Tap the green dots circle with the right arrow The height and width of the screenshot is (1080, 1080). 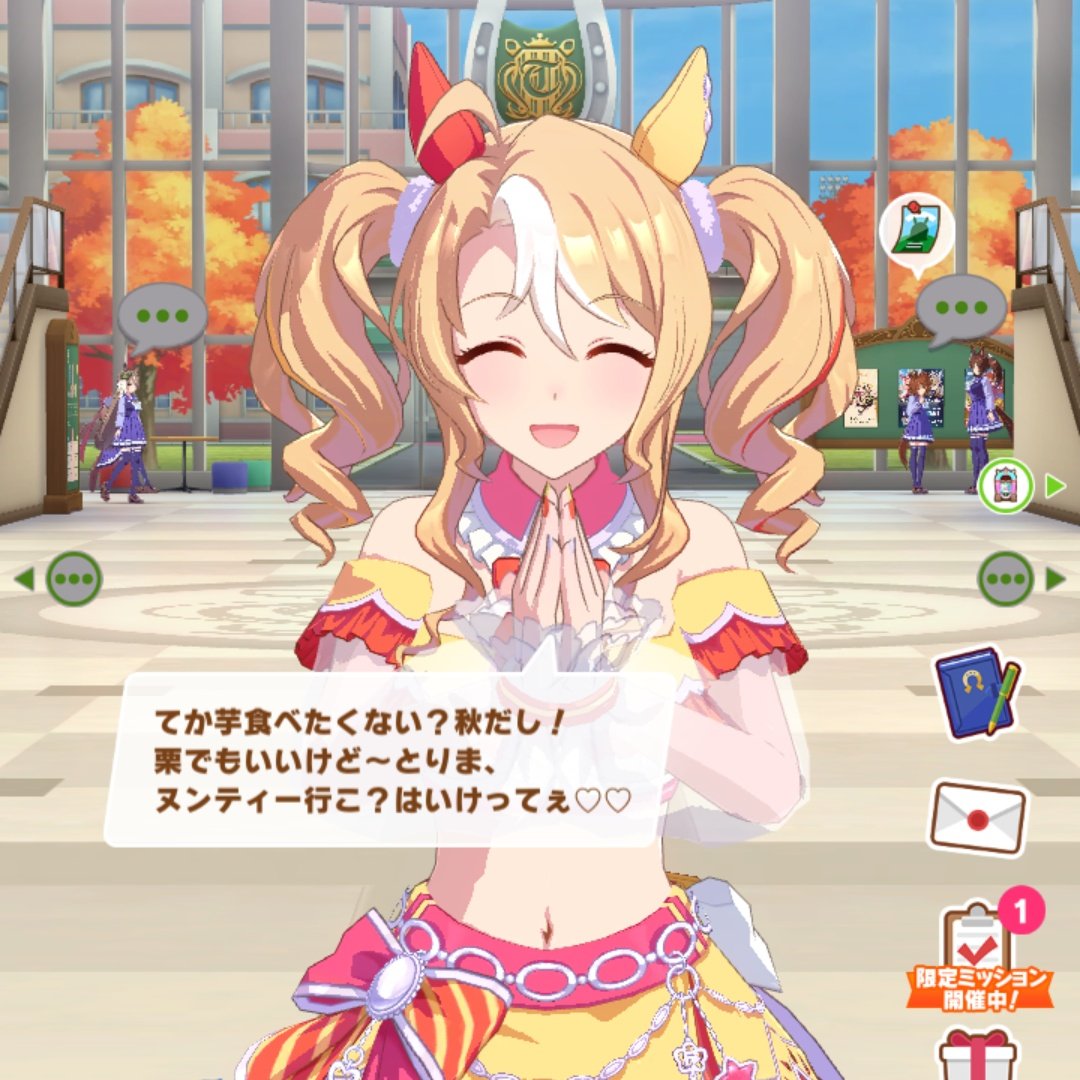(1005, 578)
